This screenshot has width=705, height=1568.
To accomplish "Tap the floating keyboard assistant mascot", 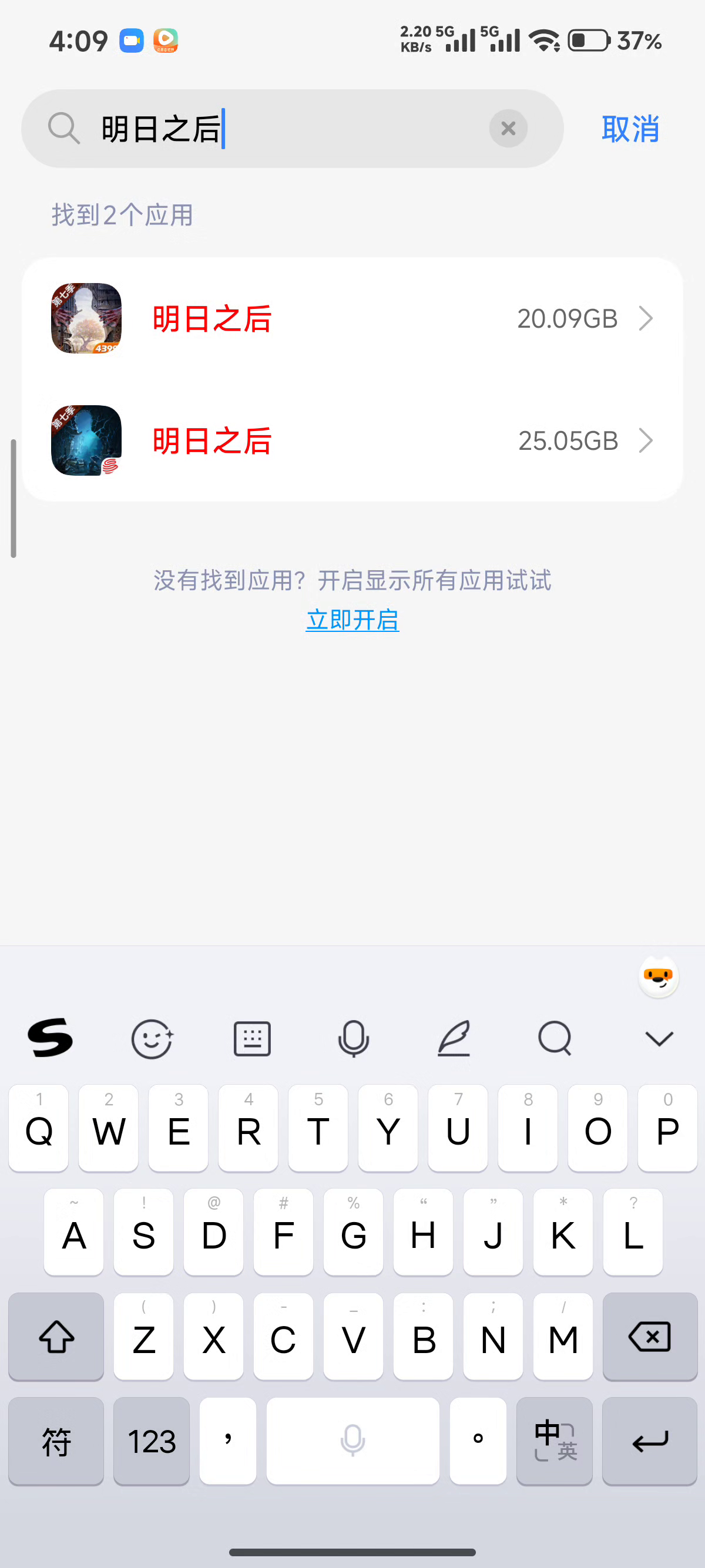I will (658, 977).
